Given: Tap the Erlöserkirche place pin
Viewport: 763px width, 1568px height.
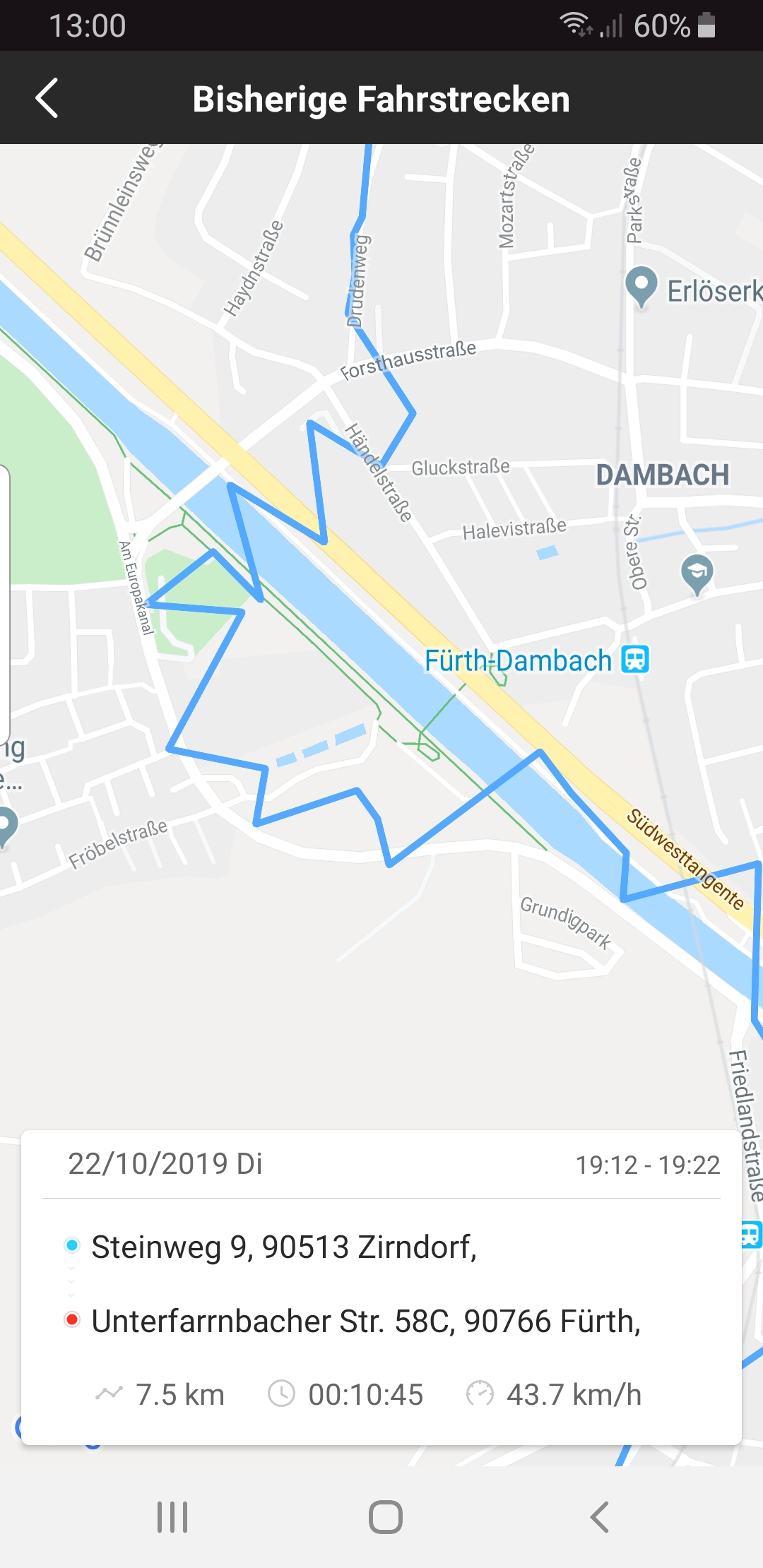Looking at the screenshot, I should pyautogui.click(x=641, y=287).
